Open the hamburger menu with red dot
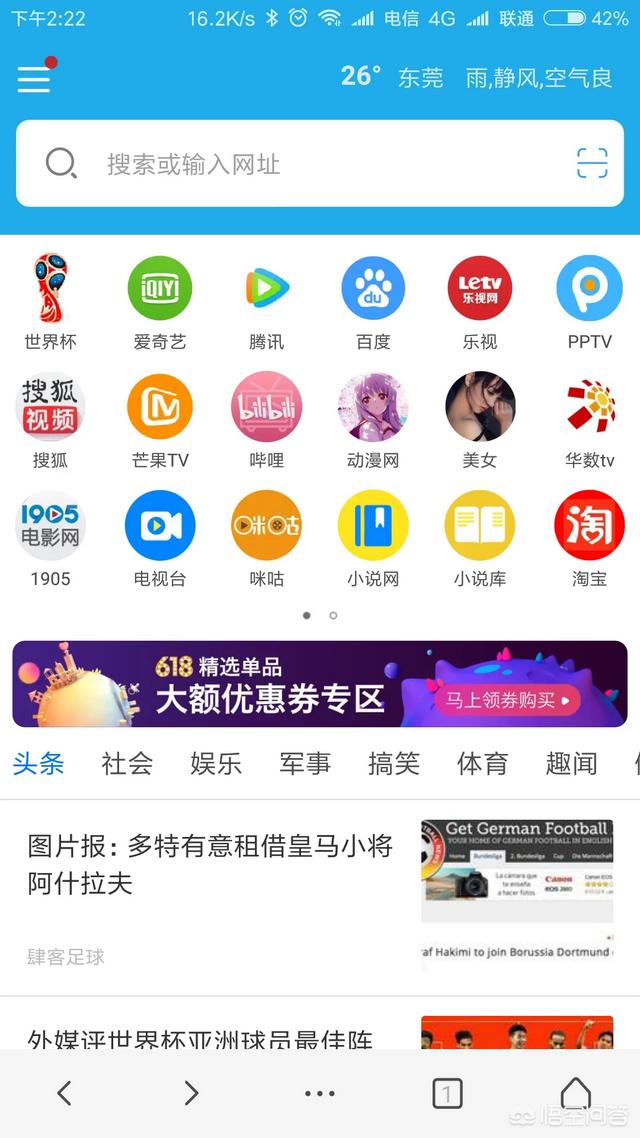Viewport: 640px width, 1138px height. (x=36, y=75)
